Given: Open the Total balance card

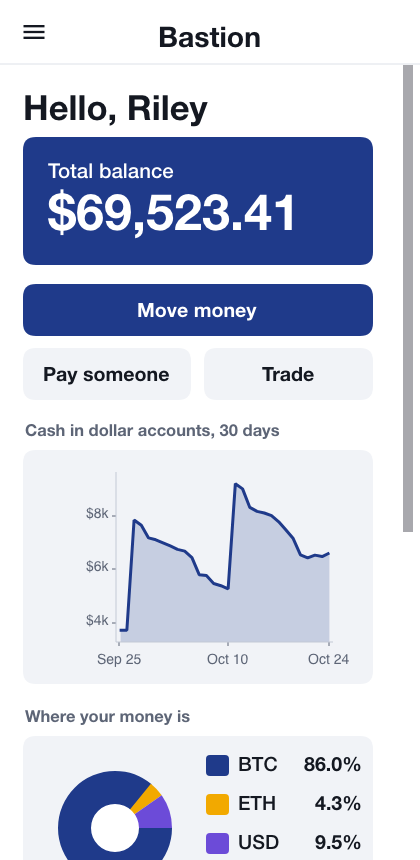Looking at the screenshot, I should click(197, 201).
